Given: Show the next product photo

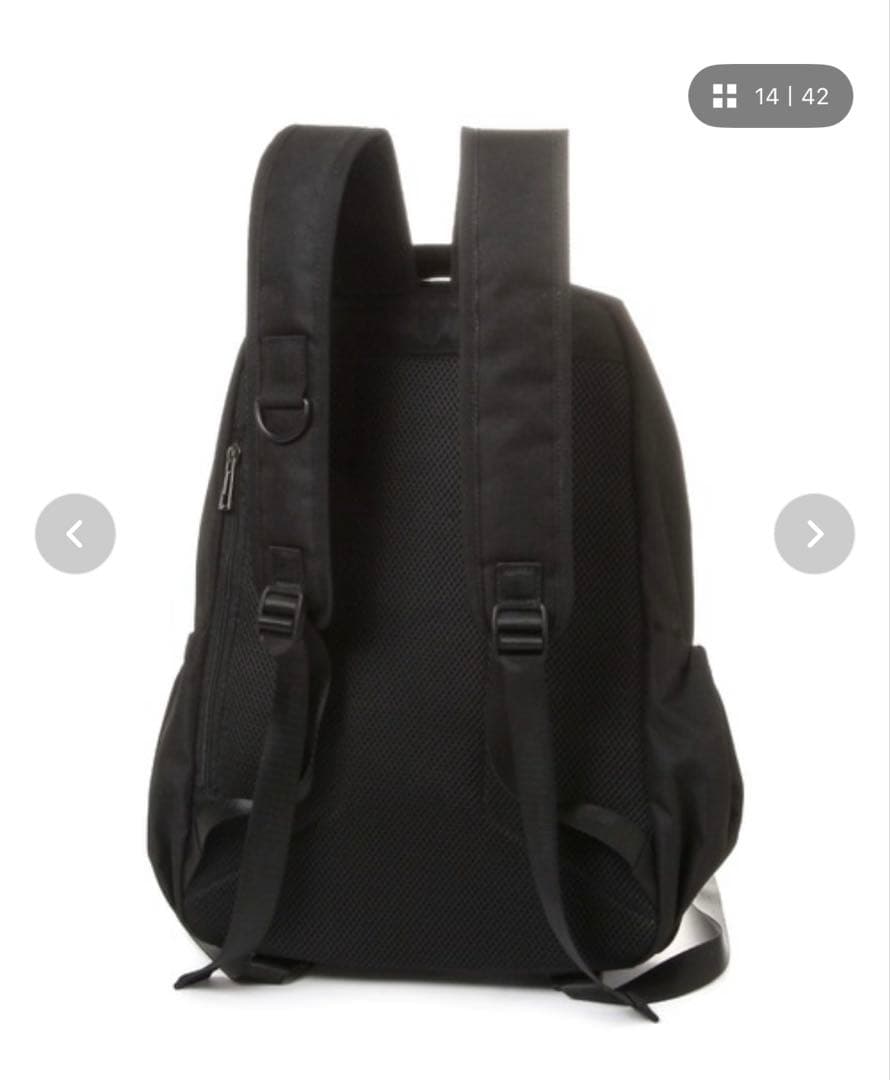Looking at the screenshot, I should coord(814,534).
